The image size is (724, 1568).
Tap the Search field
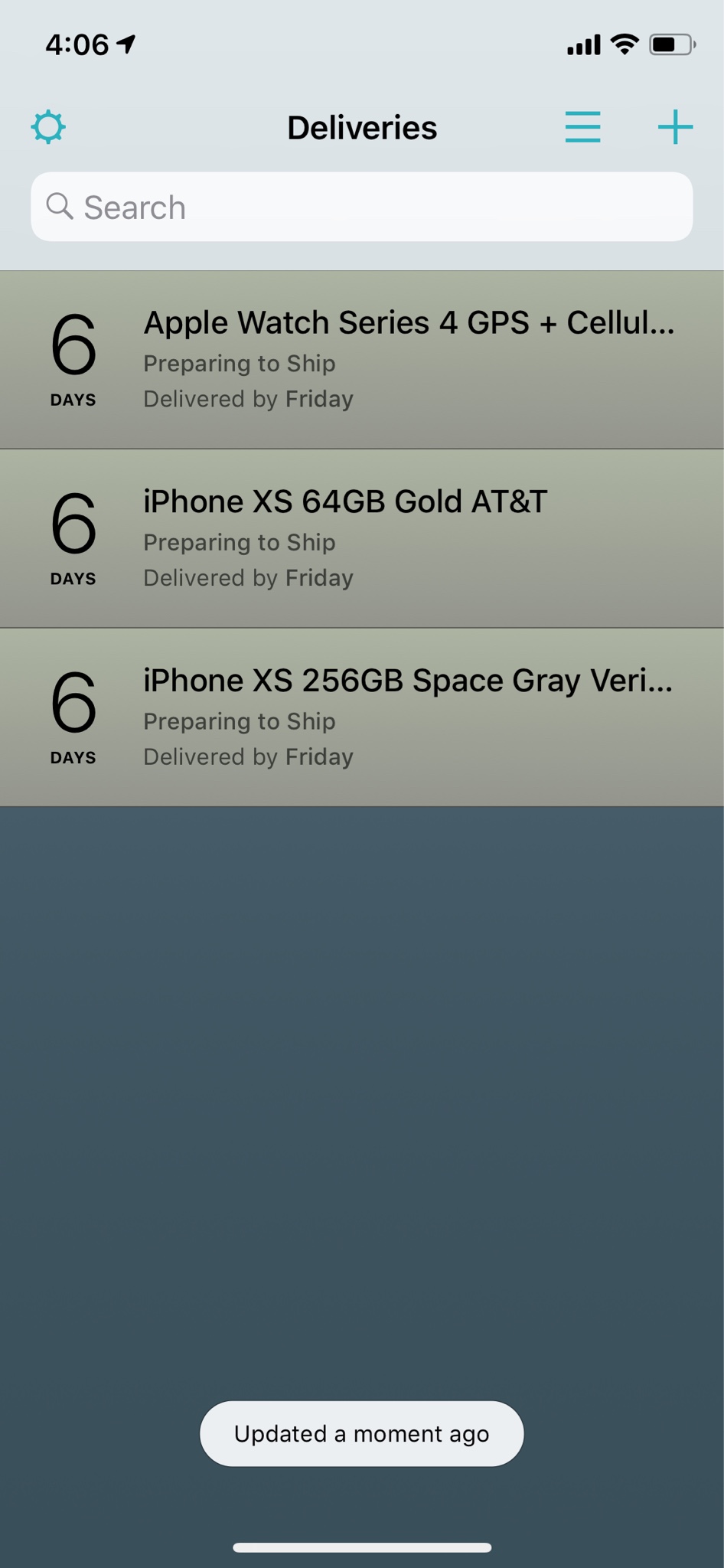tap(361, 207)
